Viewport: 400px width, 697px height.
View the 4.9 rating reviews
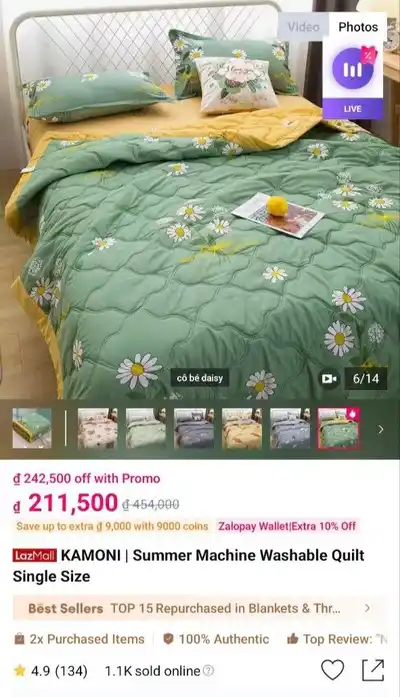point(51,670)
